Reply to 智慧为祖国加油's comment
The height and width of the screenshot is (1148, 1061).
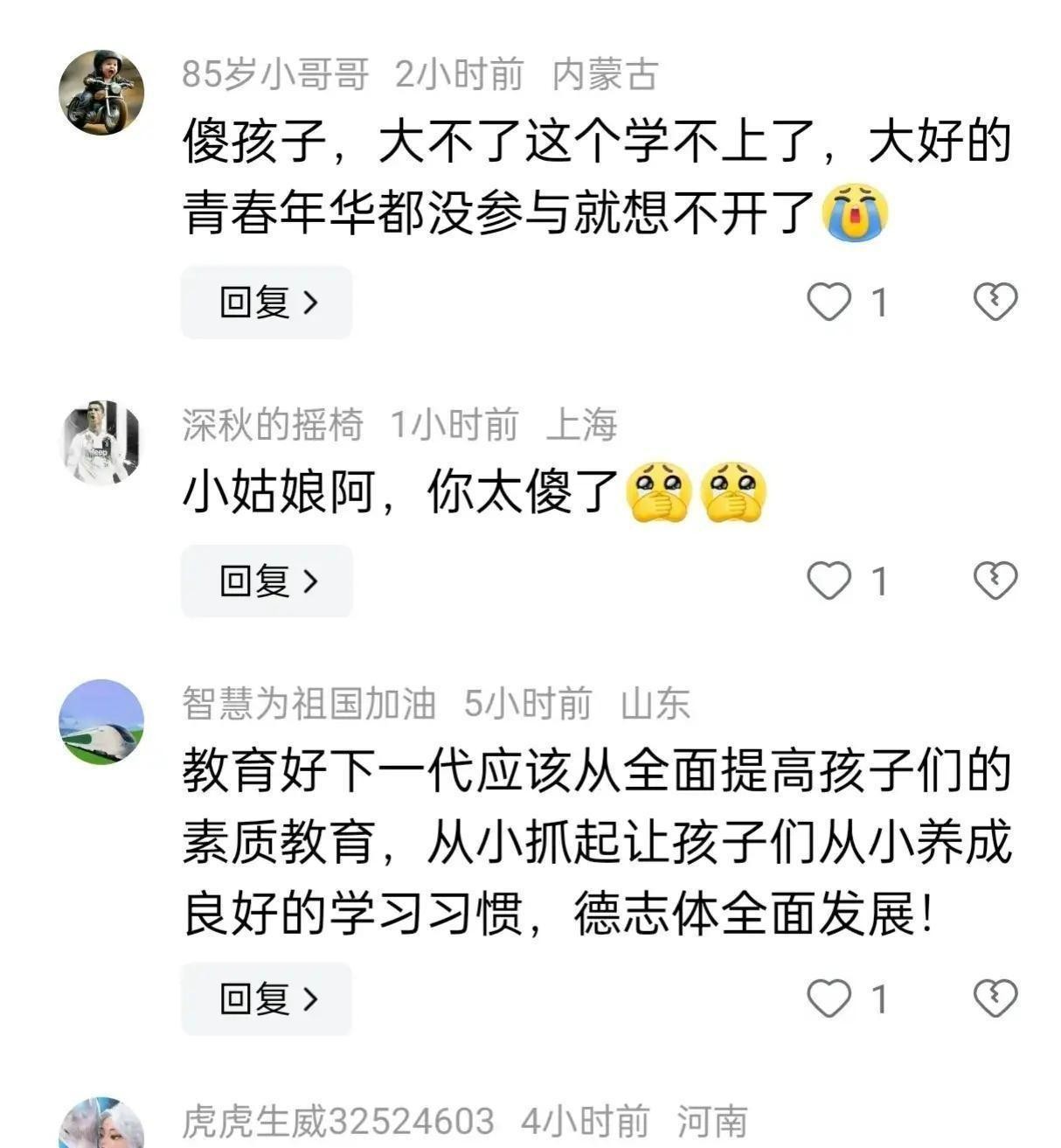tap(266, 999)
